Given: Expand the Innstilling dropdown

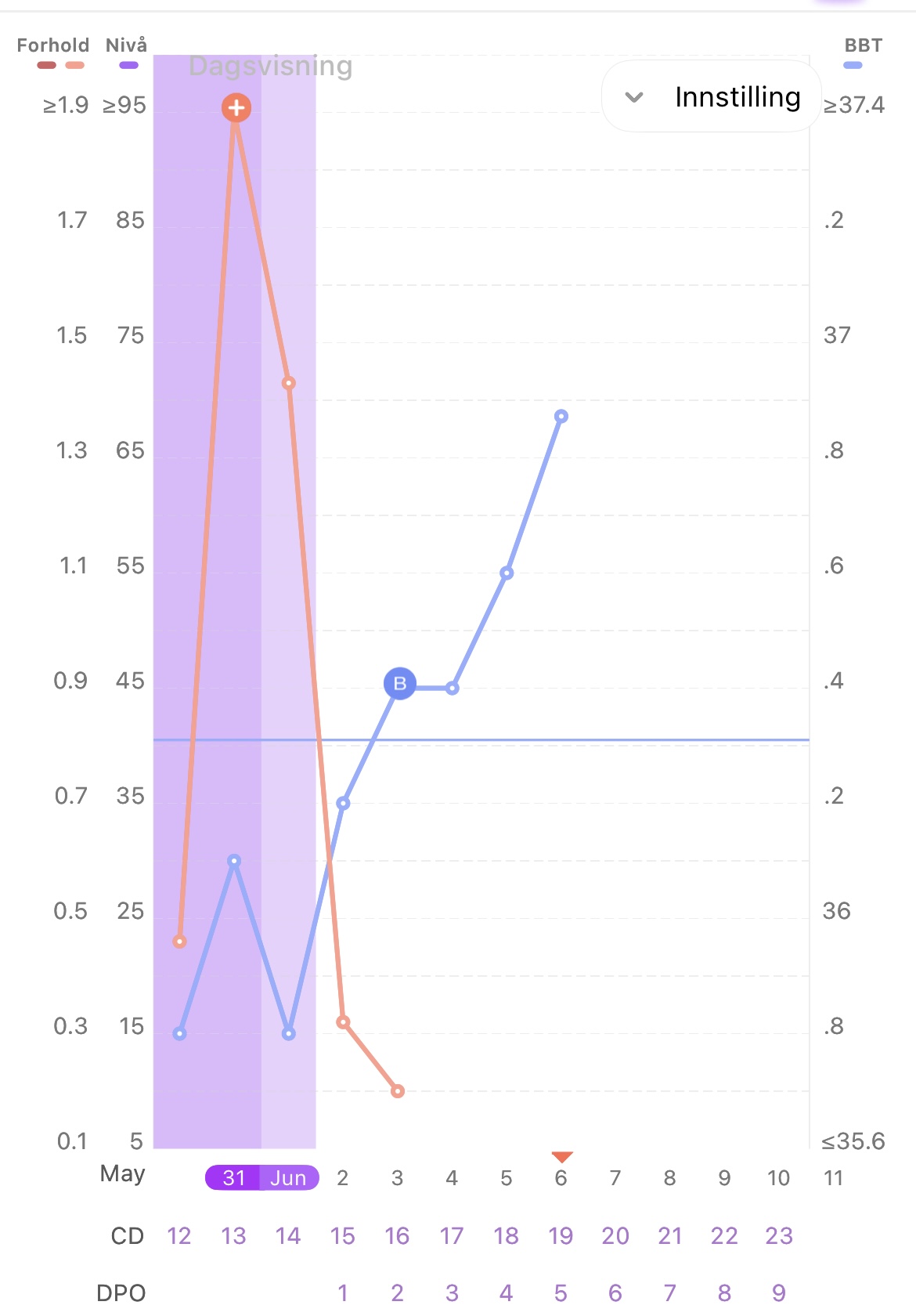Looking at the screenshot, I should (711, 97).
